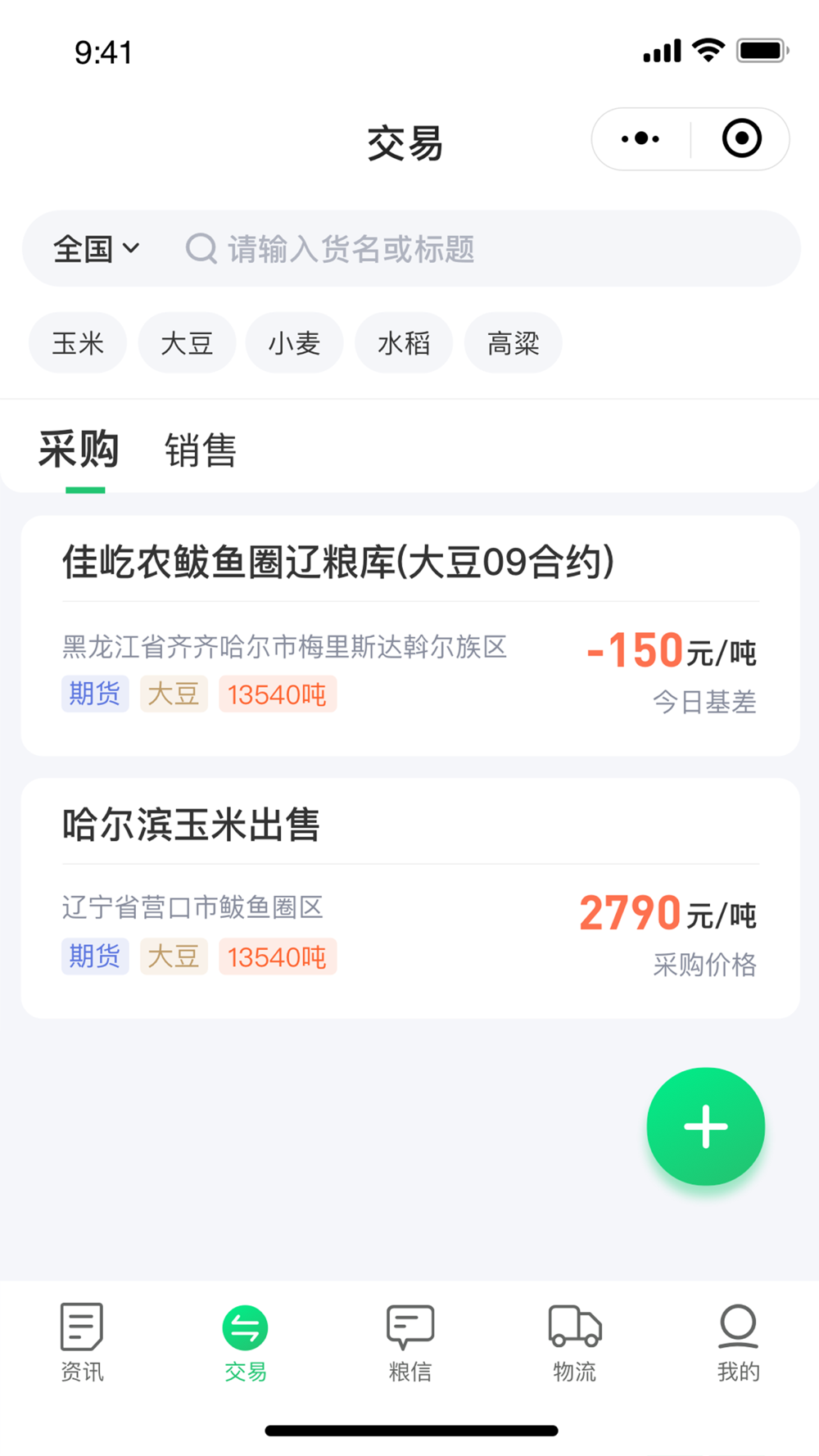
Task: Expand the 全国 region dropdown
Action: pyautogui.click(x=97, y=248)
